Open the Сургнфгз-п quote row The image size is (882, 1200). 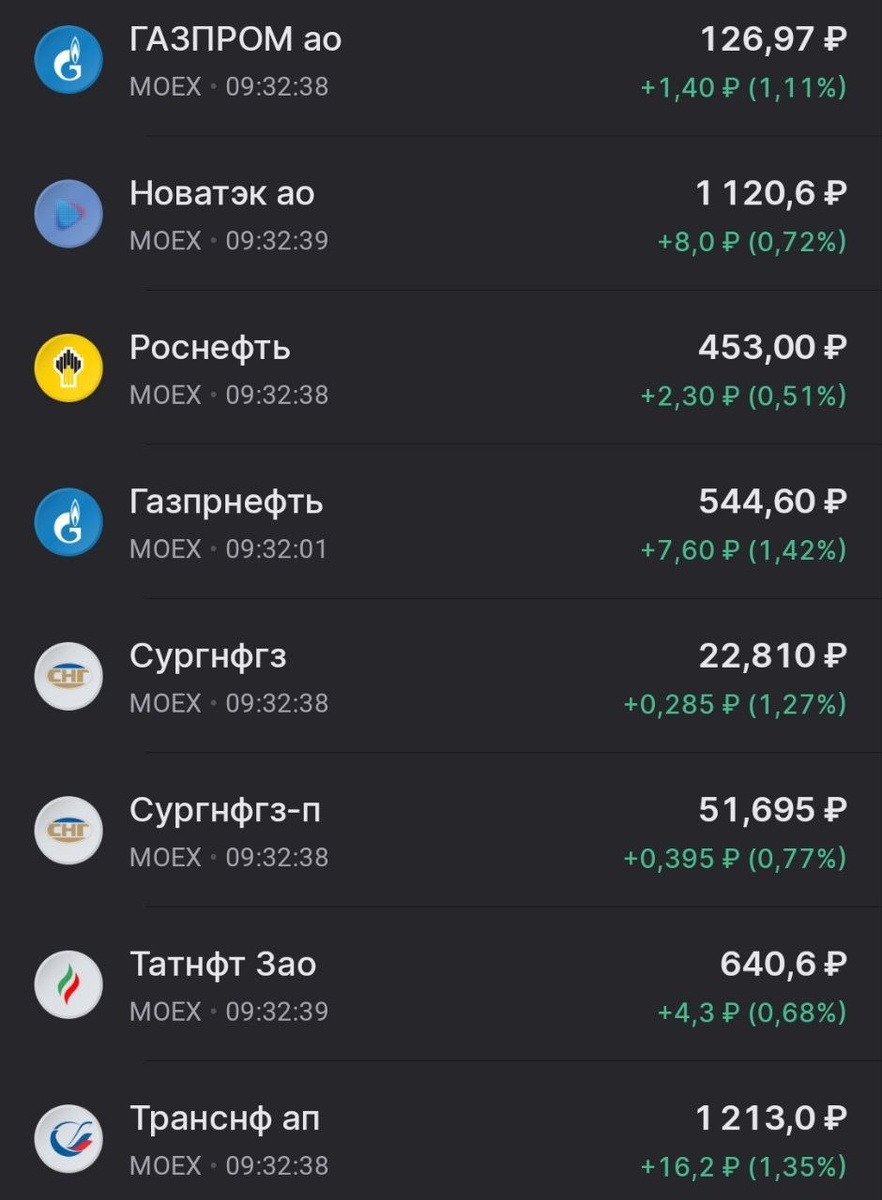pyautogui.click(x=440, y=830)
